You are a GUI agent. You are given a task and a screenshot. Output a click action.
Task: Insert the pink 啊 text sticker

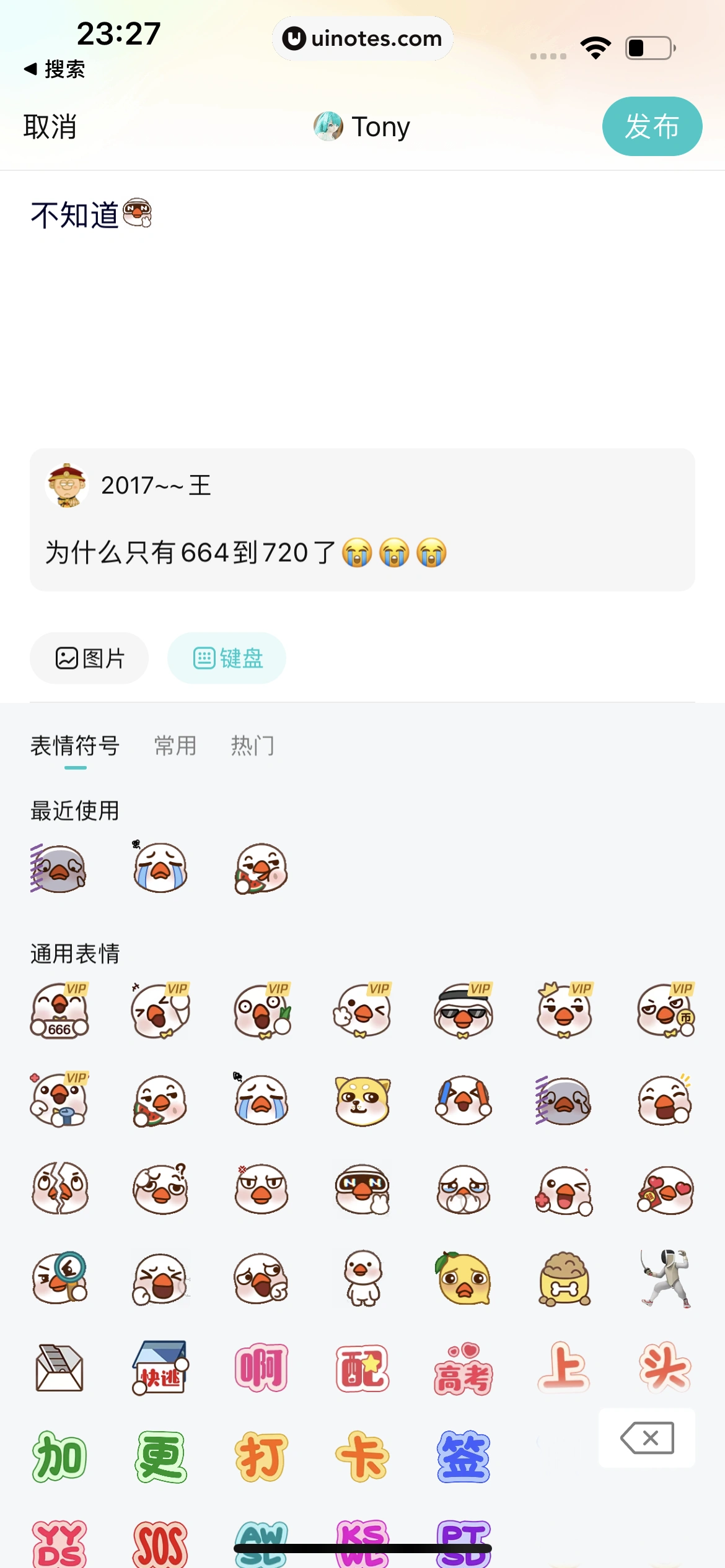(x=261, y=1368)
